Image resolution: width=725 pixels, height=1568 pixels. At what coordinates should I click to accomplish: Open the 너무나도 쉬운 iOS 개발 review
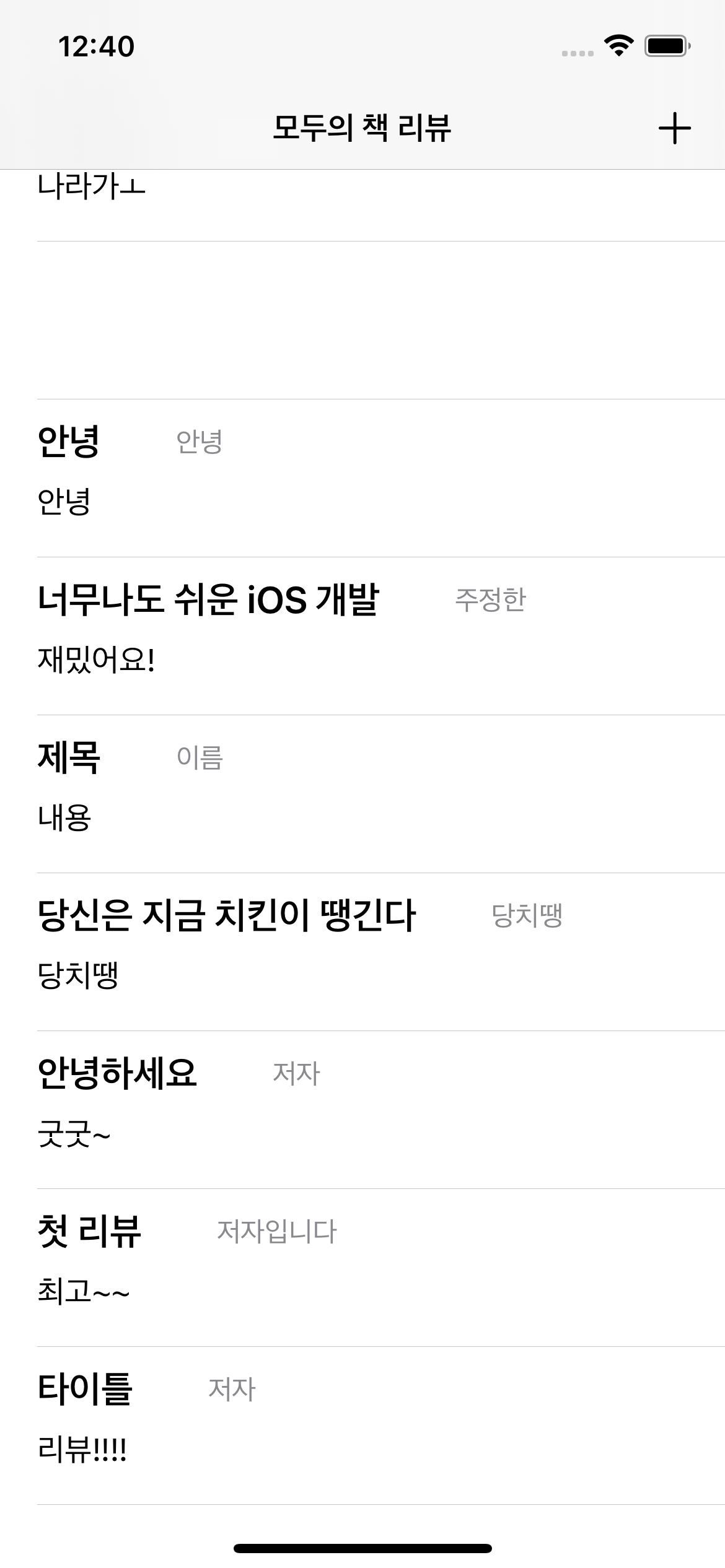coord(362,636)
